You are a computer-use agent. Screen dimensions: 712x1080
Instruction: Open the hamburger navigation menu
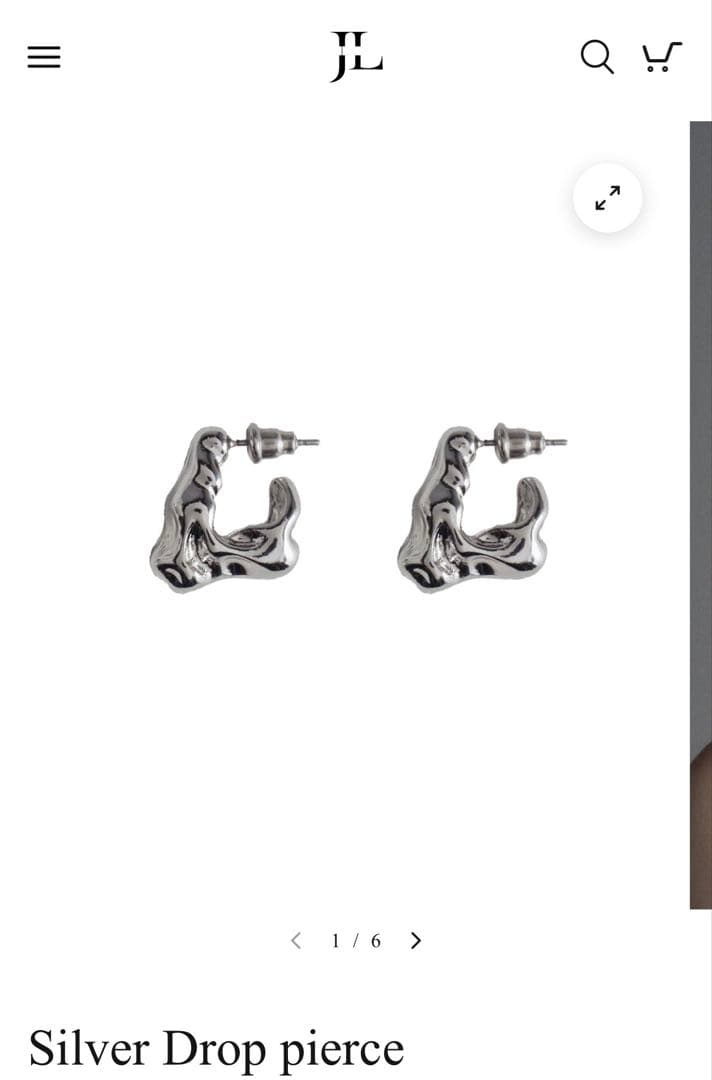44,57
